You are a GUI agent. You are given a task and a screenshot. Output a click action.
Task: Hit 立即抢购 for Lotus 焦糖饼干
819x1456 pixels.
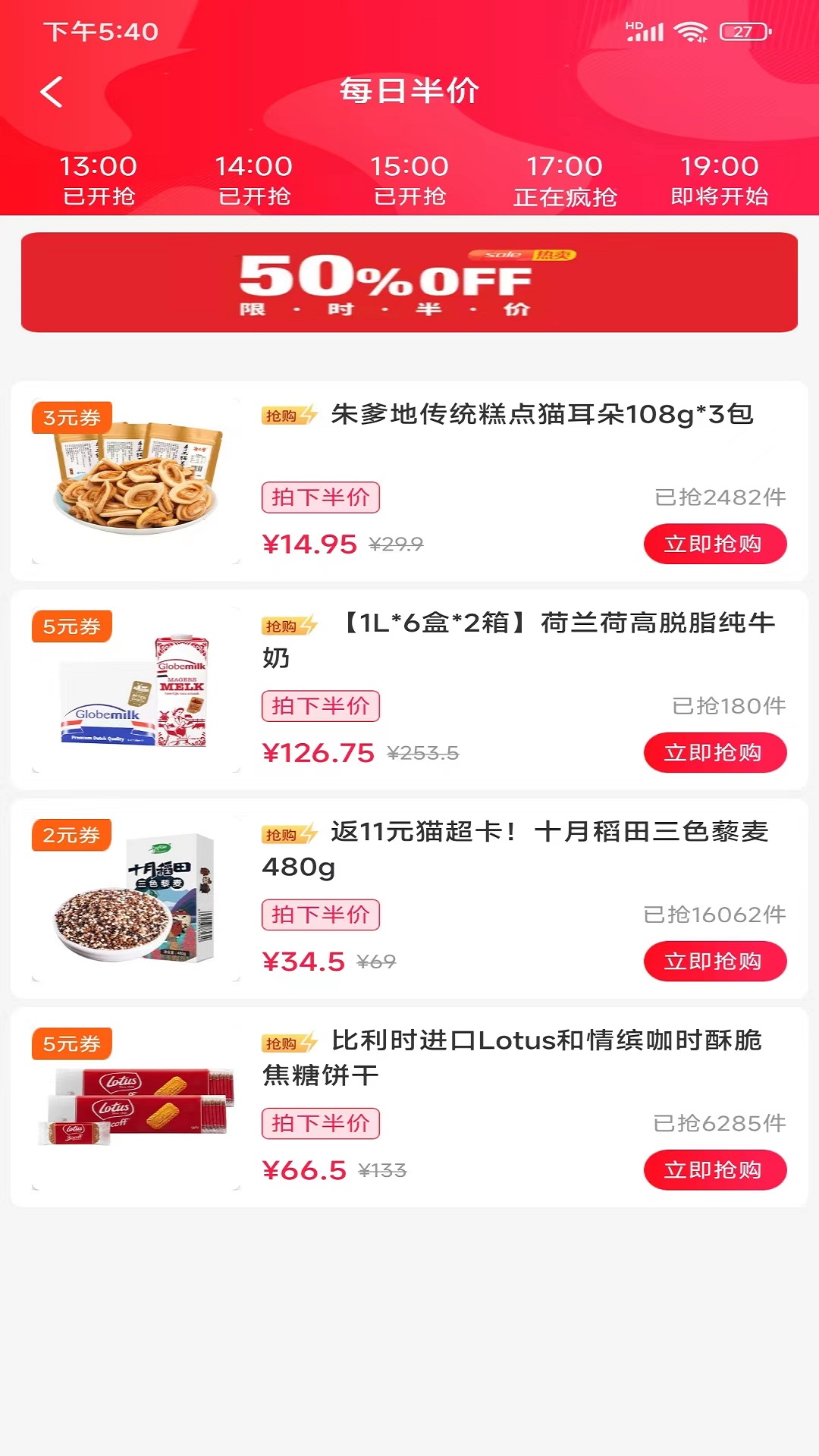coord(714,1169)
